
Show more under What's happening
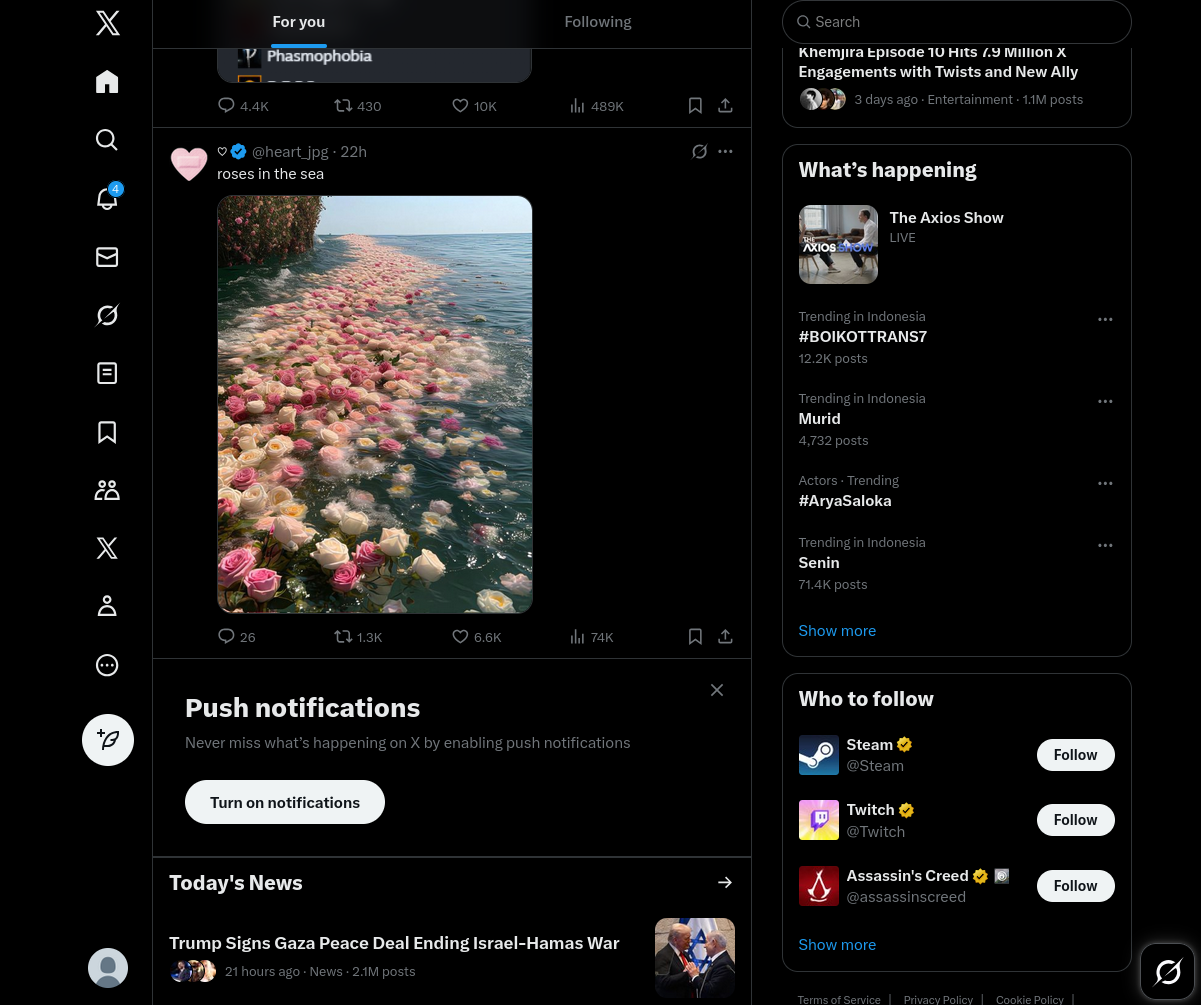(x=837, y=631)
